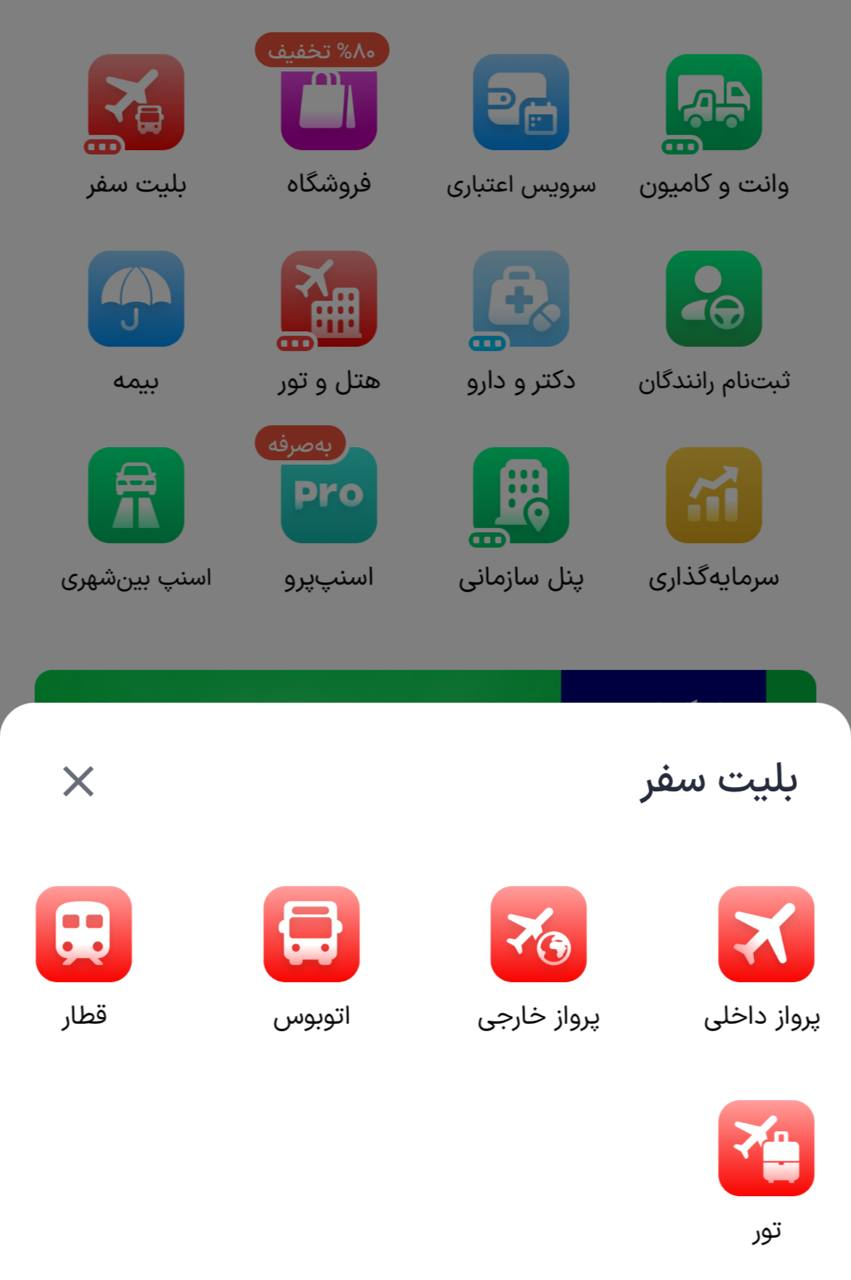Open the سرمایه‌گذاری investment service

[713, 495]
